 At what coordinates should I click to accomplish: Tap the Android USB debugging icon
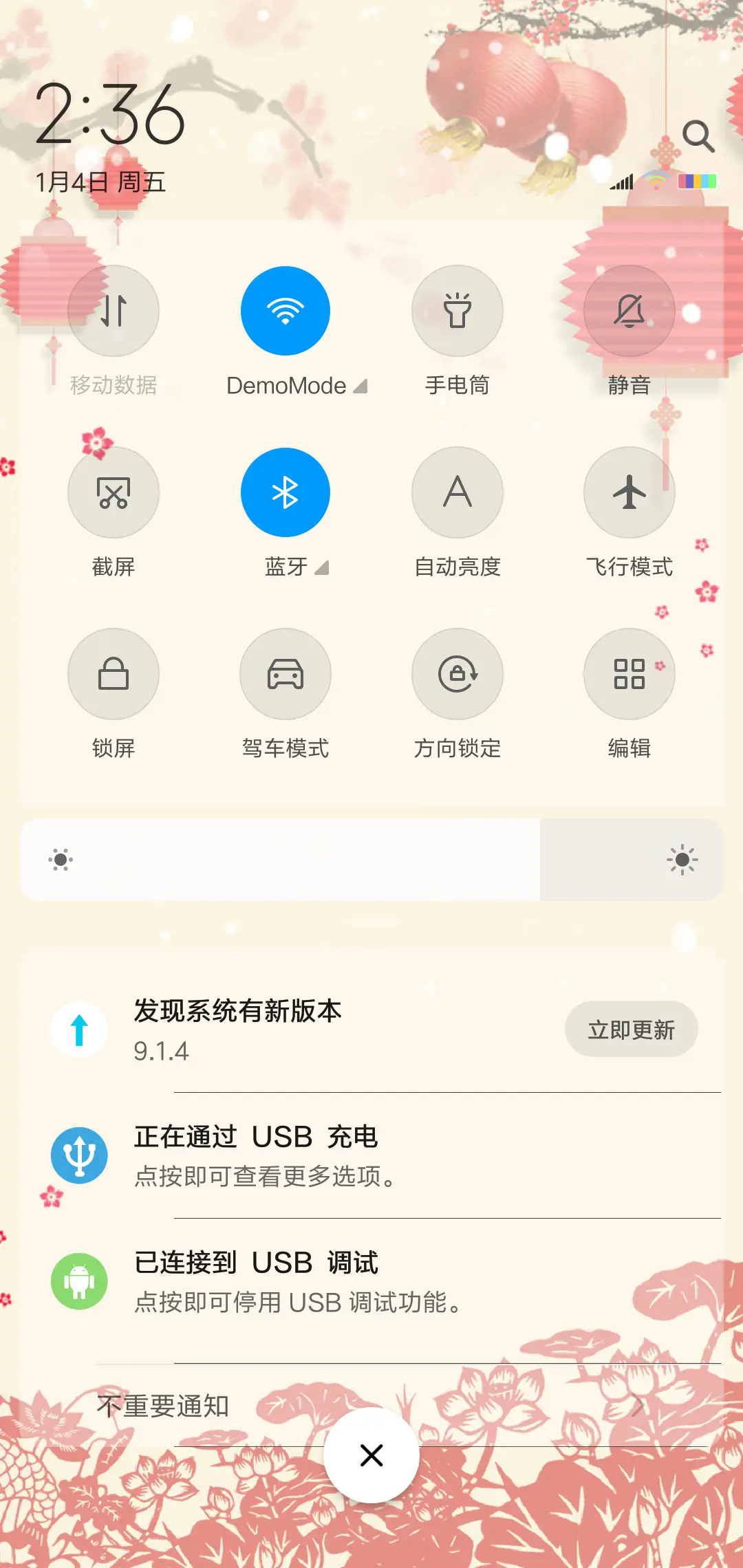[80, 1281]
